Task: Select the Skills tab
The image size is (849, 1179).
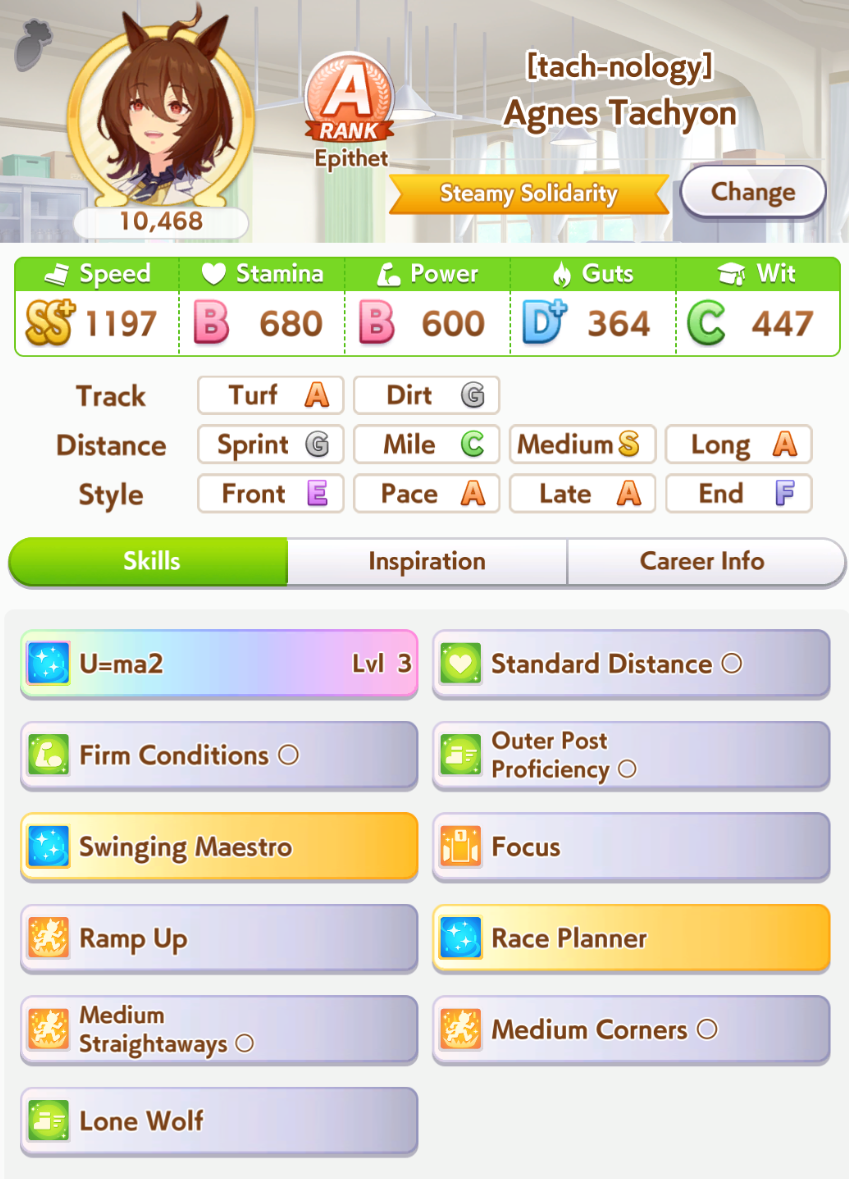Action: [151, 561]
